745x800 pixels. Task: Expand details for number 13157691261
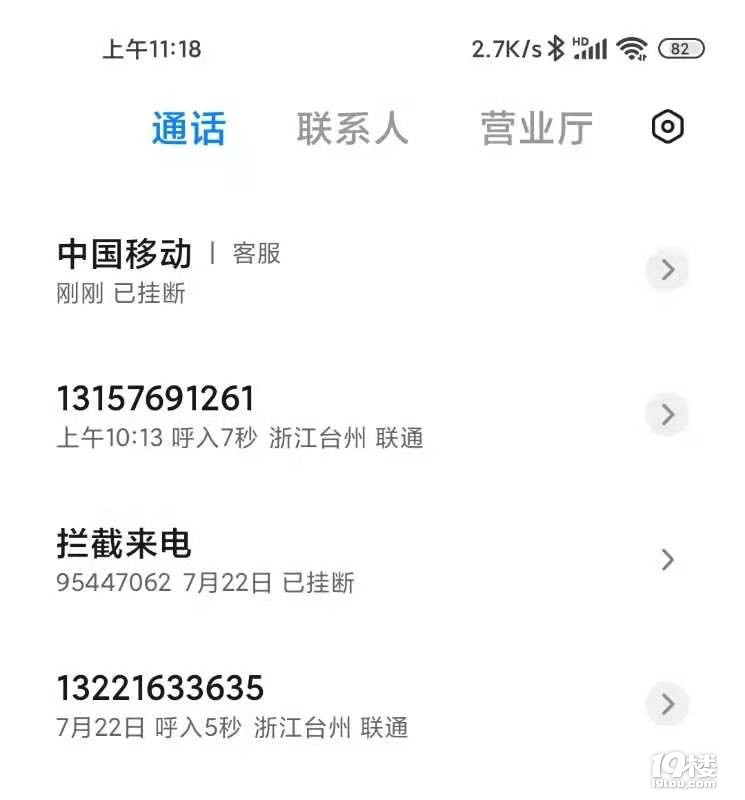coord(667,414)
